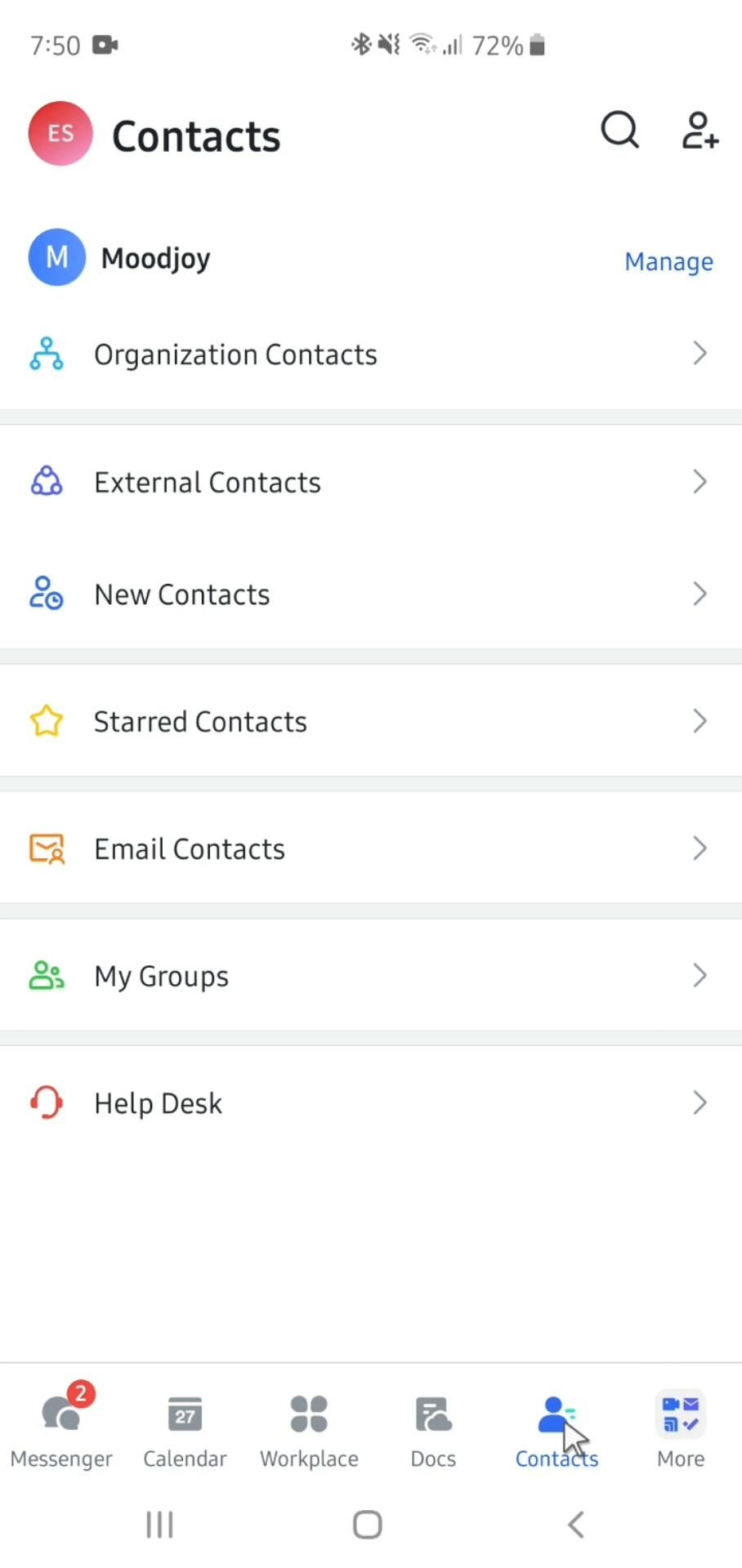Tap Manage for Moodjoy
742x1568 pixels.
pyautogui.click(x=668, y=261)
